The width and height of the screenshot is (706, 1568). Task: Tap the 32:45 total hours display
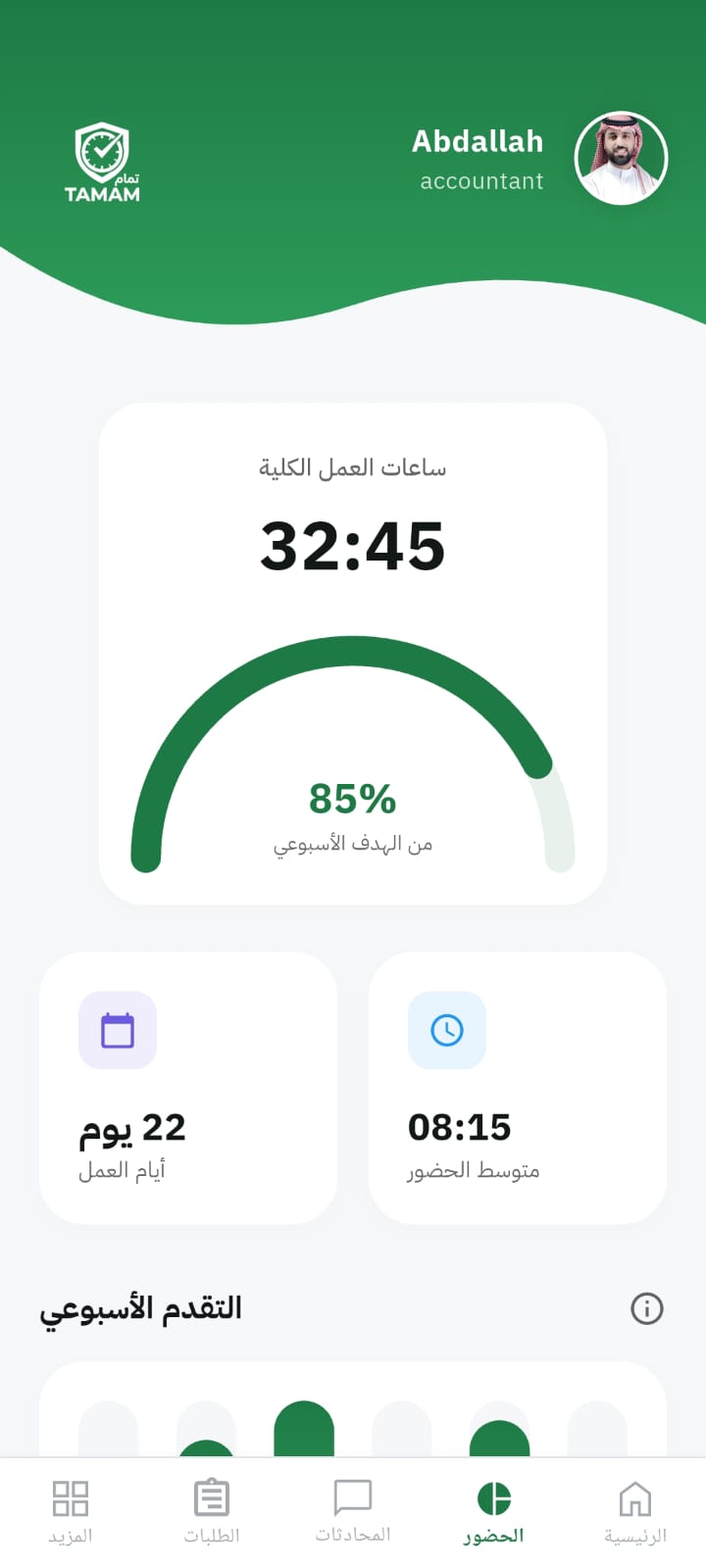(x=353, y=546)
